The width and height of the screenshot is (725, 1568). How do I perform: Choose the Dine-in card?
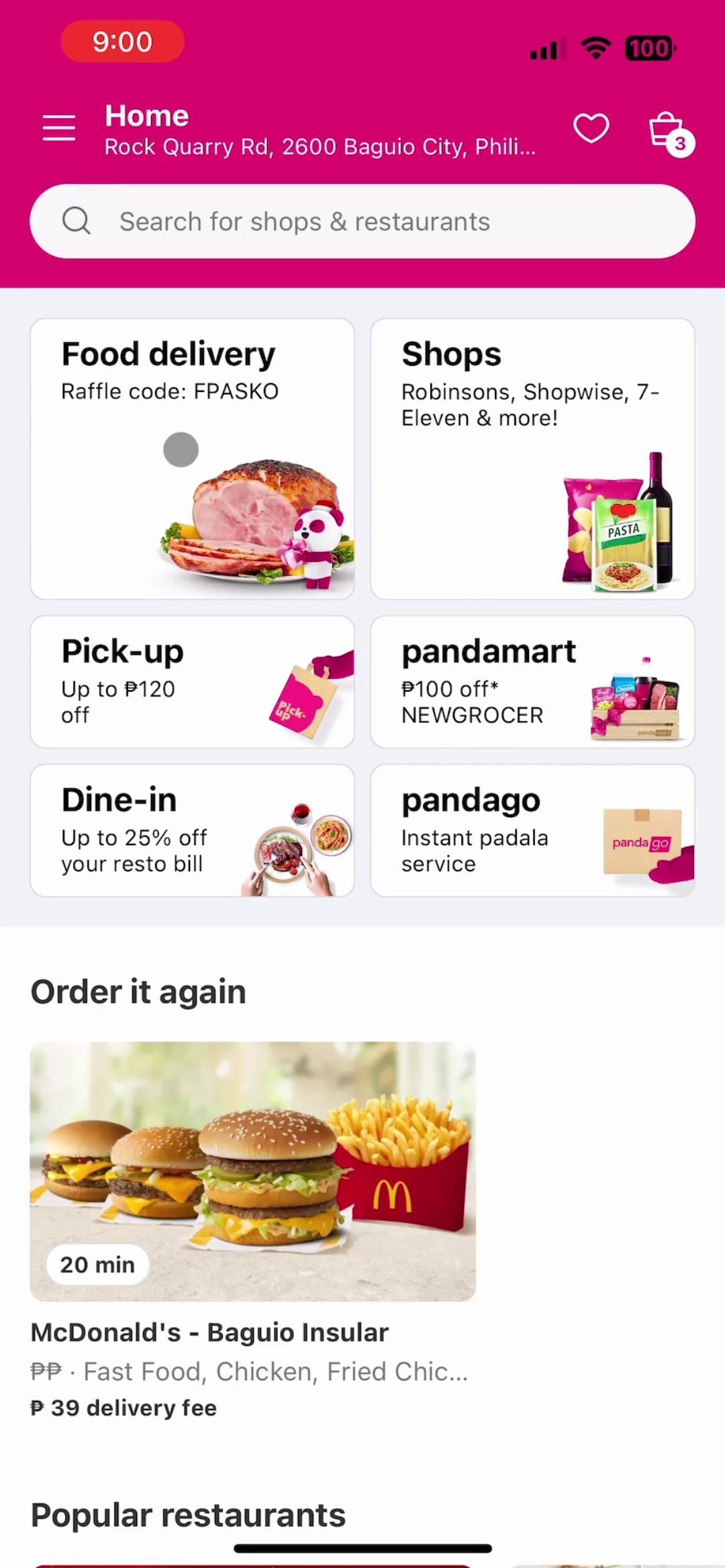pyautogui.click(x=192, y=830)
